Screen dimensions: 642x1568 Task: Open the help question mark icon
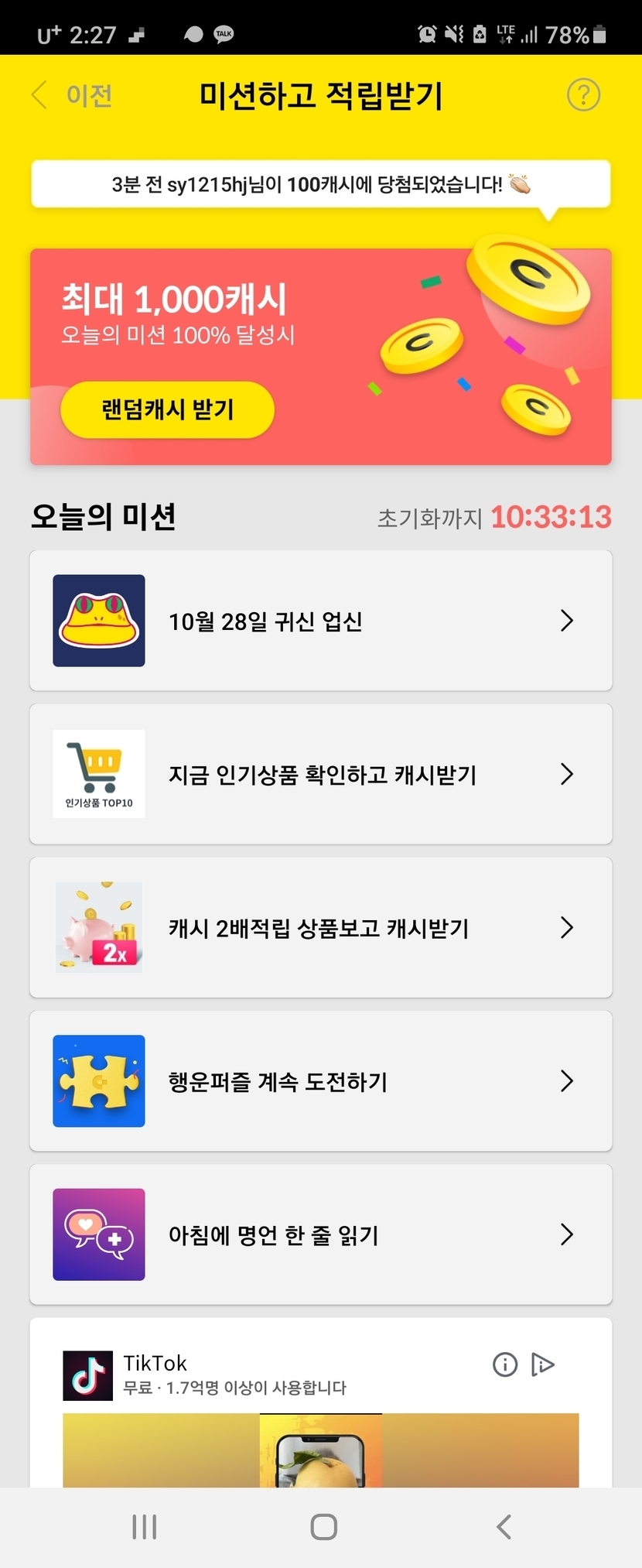coord(583,95)
